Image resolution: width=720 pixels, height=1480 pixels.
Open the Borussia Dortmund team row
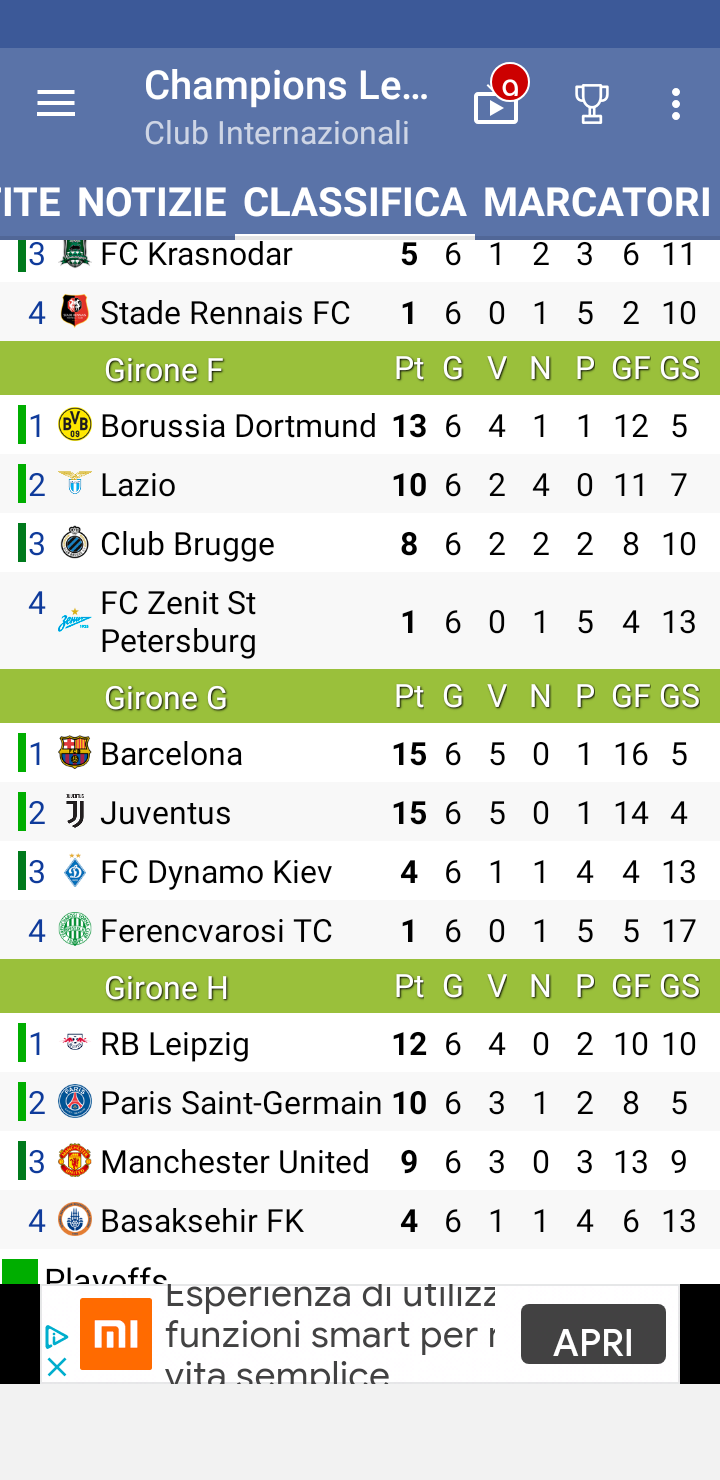360,426
